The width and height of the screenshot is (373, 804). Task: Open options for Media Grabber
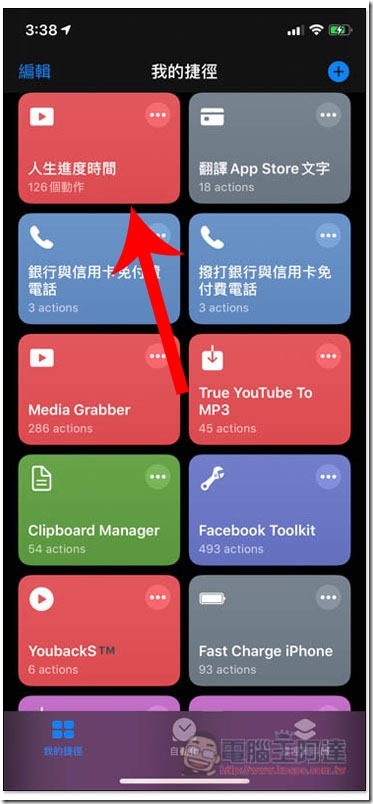(x=158, y=356)
